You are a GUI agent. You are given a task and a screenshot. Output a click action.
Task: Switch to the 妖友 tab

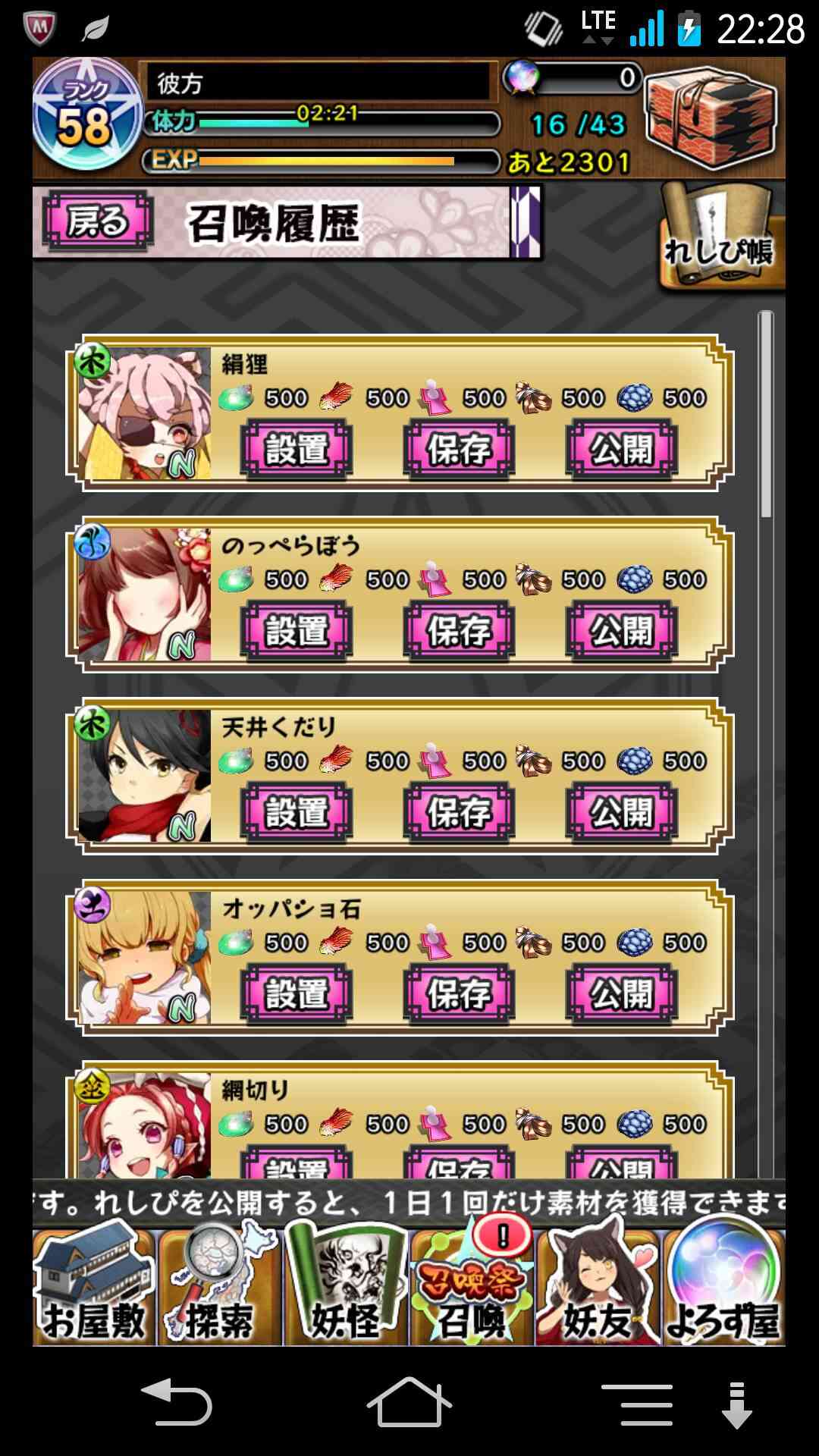coord(598,1288)
